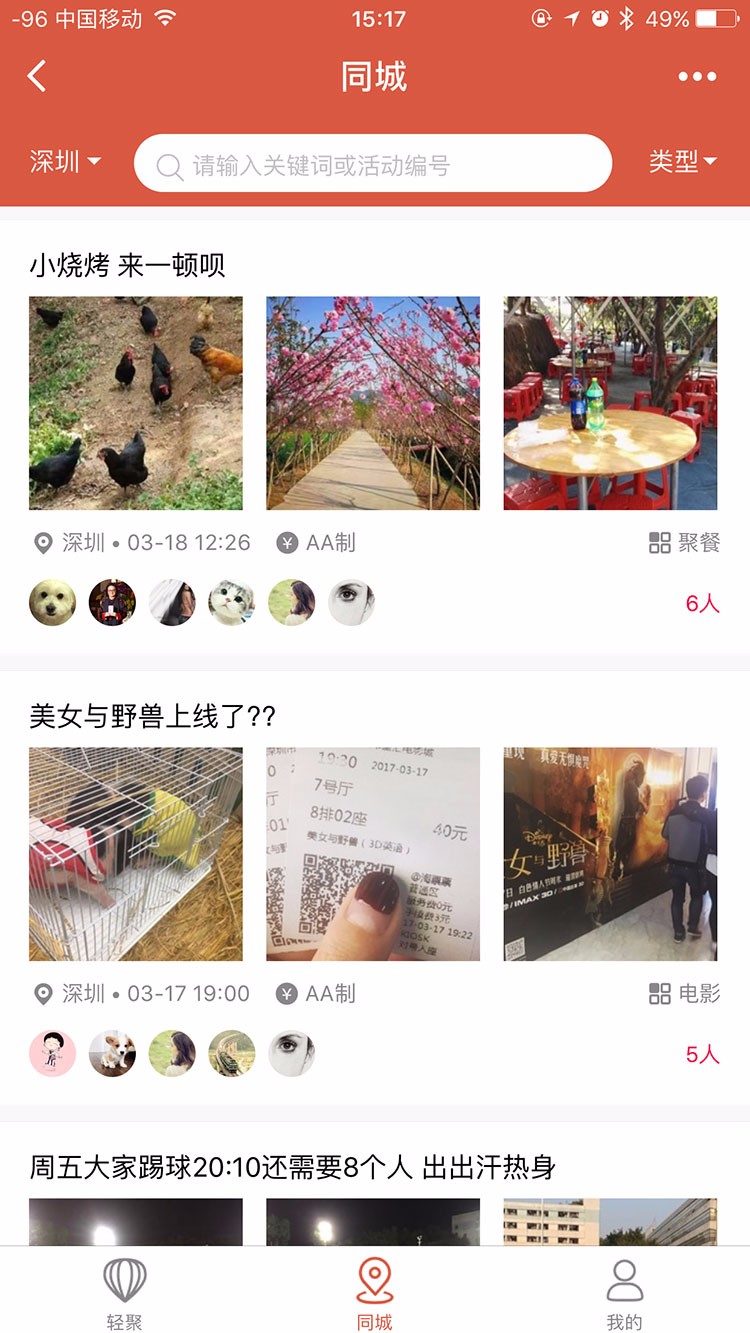Tap the keyword search field
750x1333 pixels.
click(x=372, y=164)
